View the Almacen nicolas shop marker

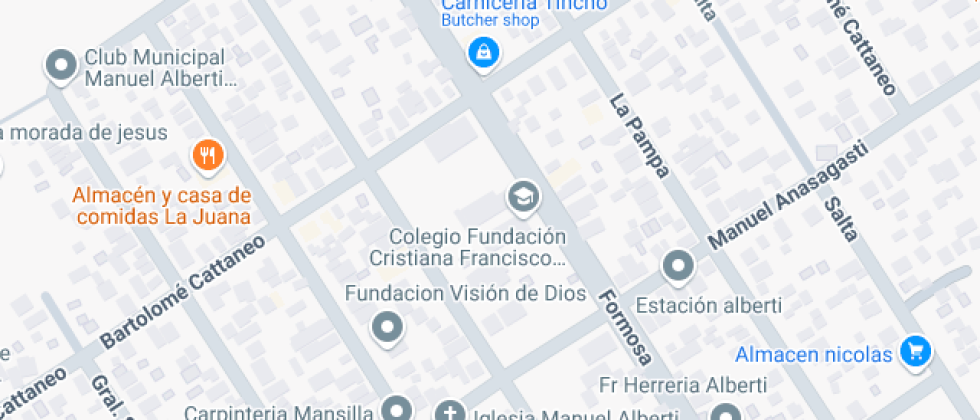pyautogui.click(x=915, y=352)
